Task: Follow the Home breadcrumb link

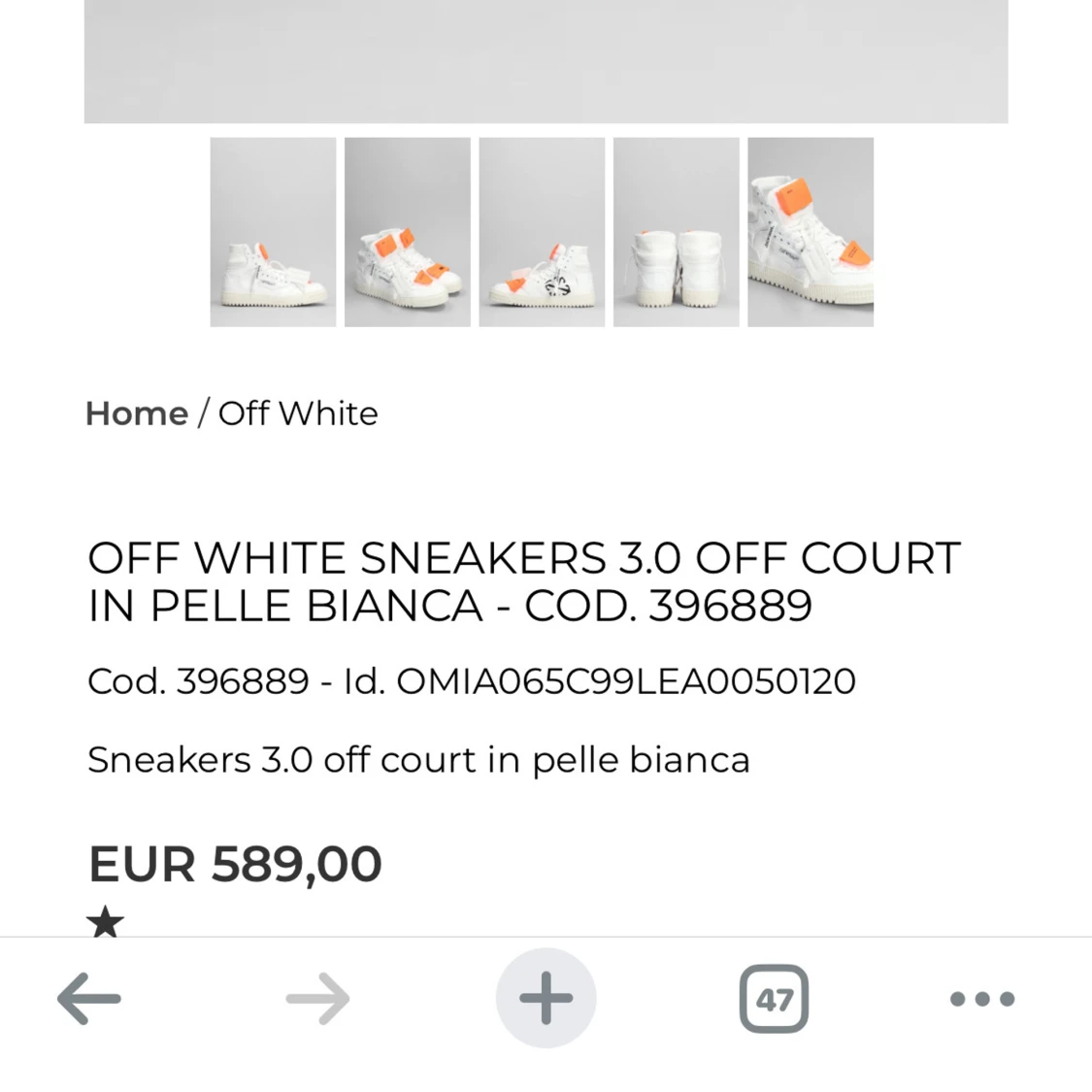Action: tap(137, 414)
